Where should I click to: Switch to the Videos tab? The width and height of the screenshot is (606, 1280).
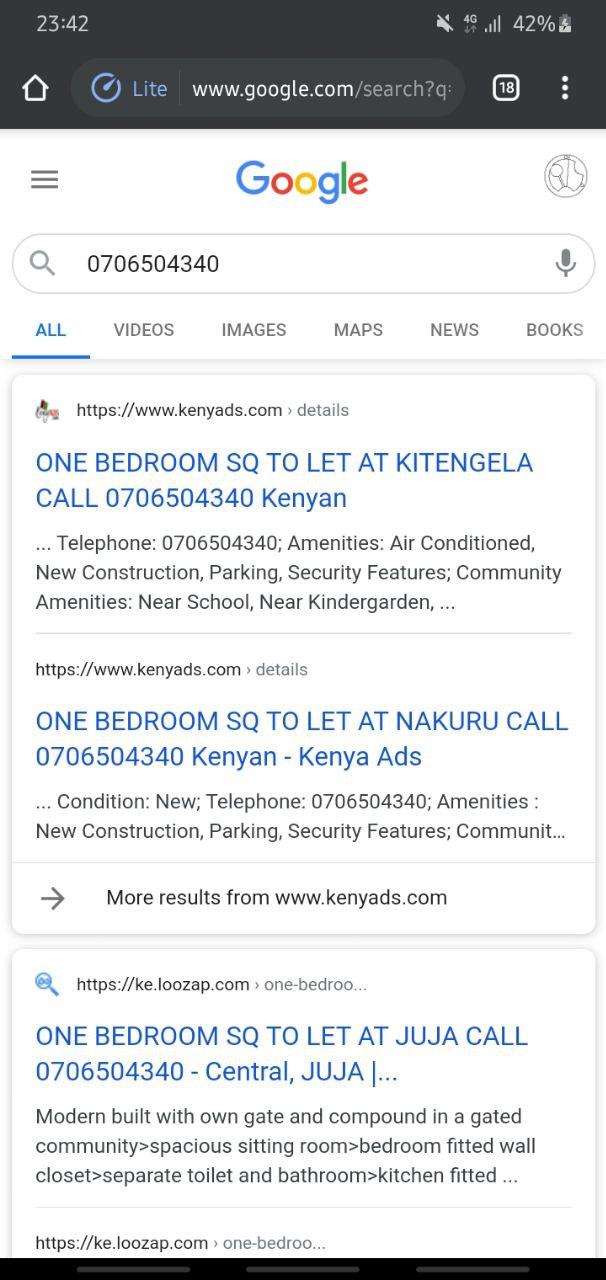[143, 330]
